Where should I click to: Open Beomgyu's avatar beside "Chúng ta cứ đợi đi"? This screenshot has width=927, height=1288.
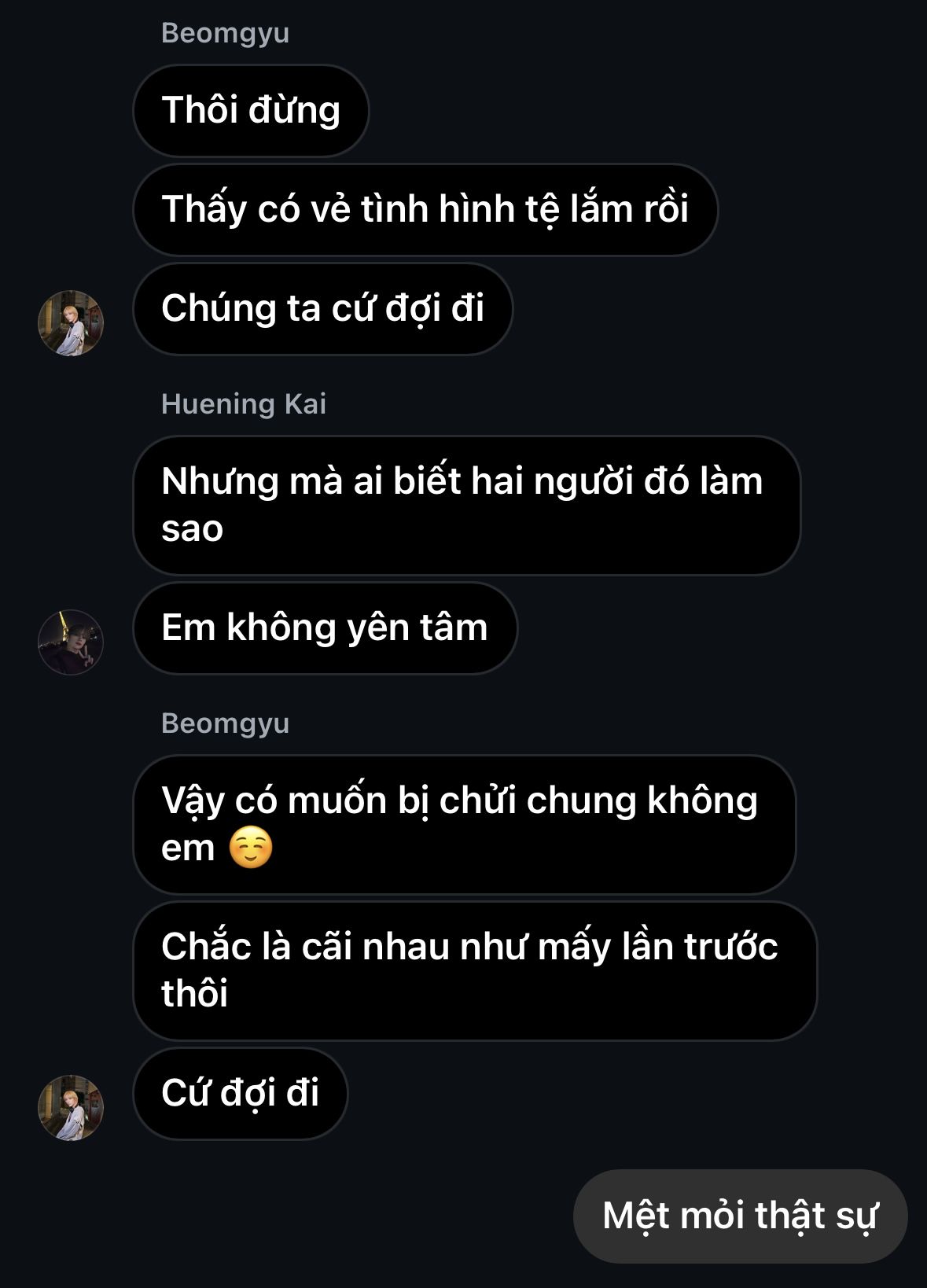pos(71,323)
